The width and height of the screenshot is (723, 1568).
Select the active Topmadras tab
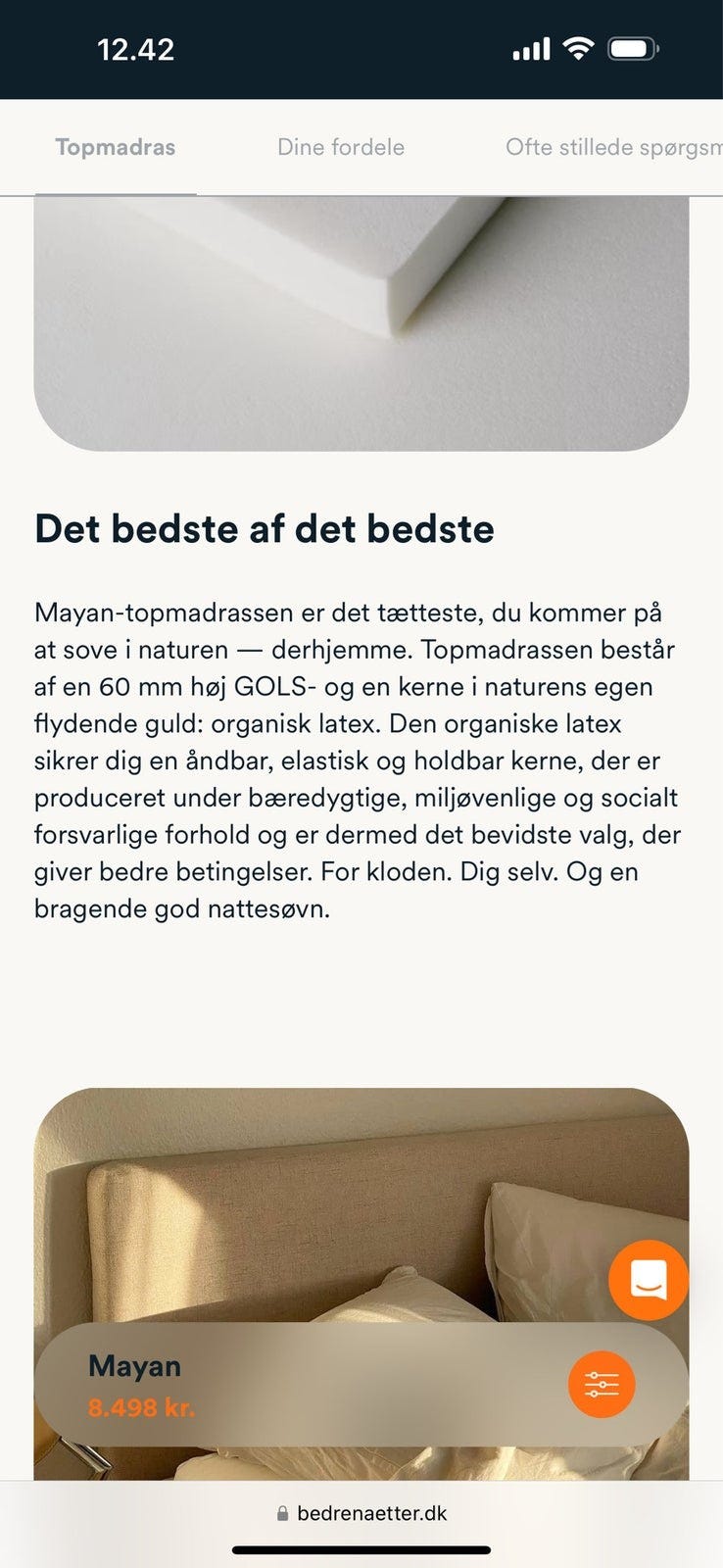click(x=115, y=147)
